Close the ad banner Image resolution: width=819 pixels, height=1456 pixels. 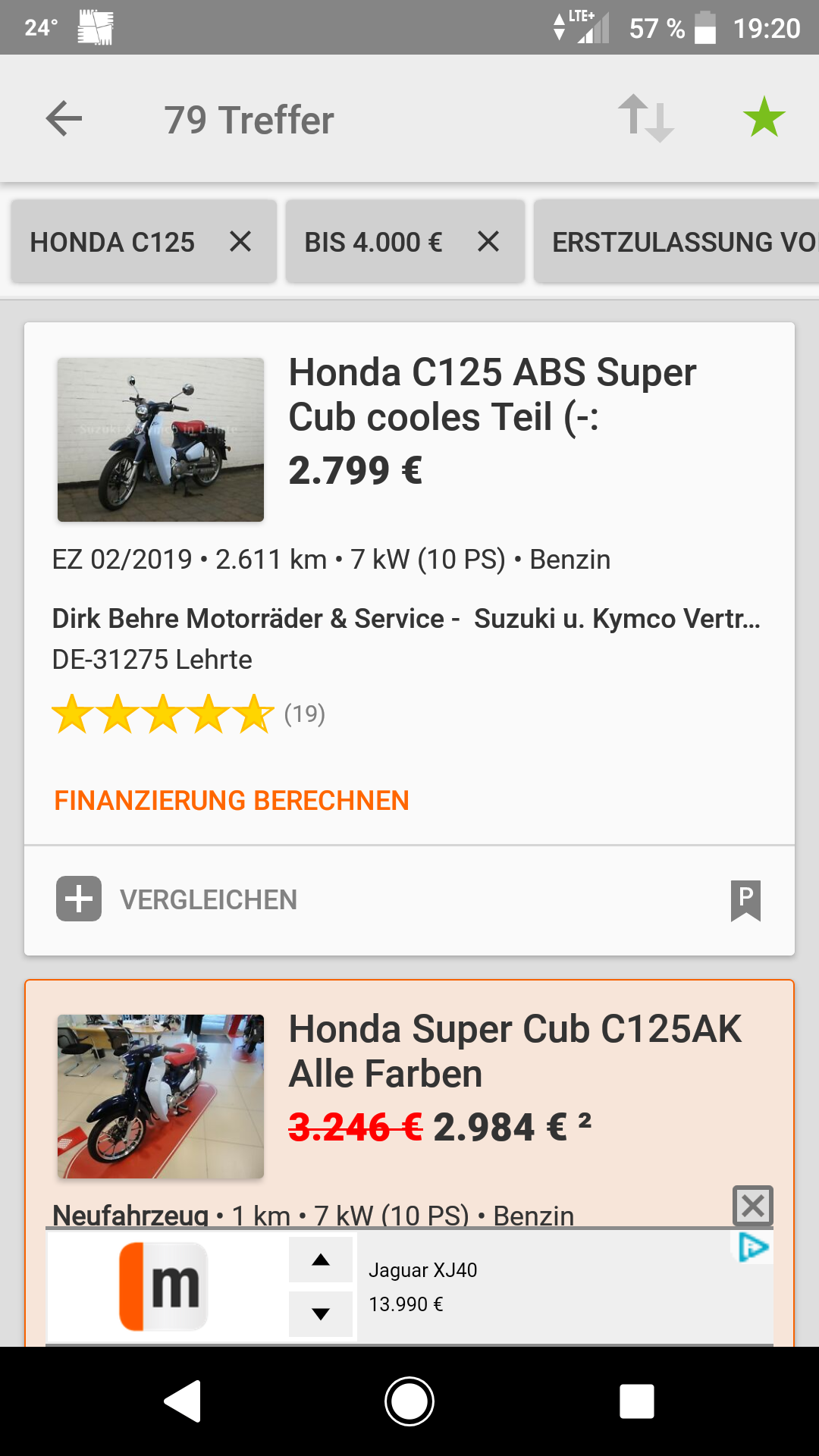click(752, 1205)
